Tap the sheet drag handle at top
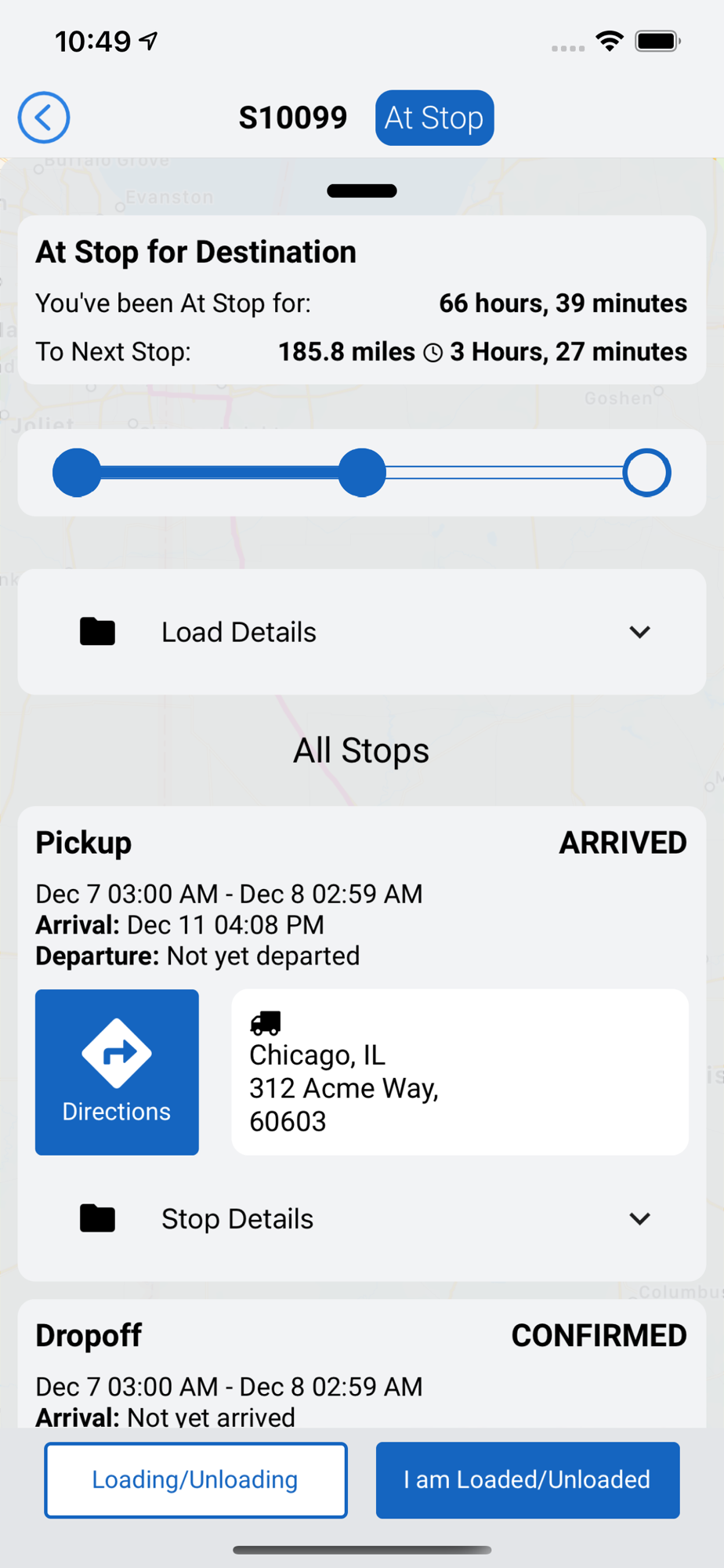Image resolution: width=724 pixels, height=1568 pixels. (x=362, y=191)
